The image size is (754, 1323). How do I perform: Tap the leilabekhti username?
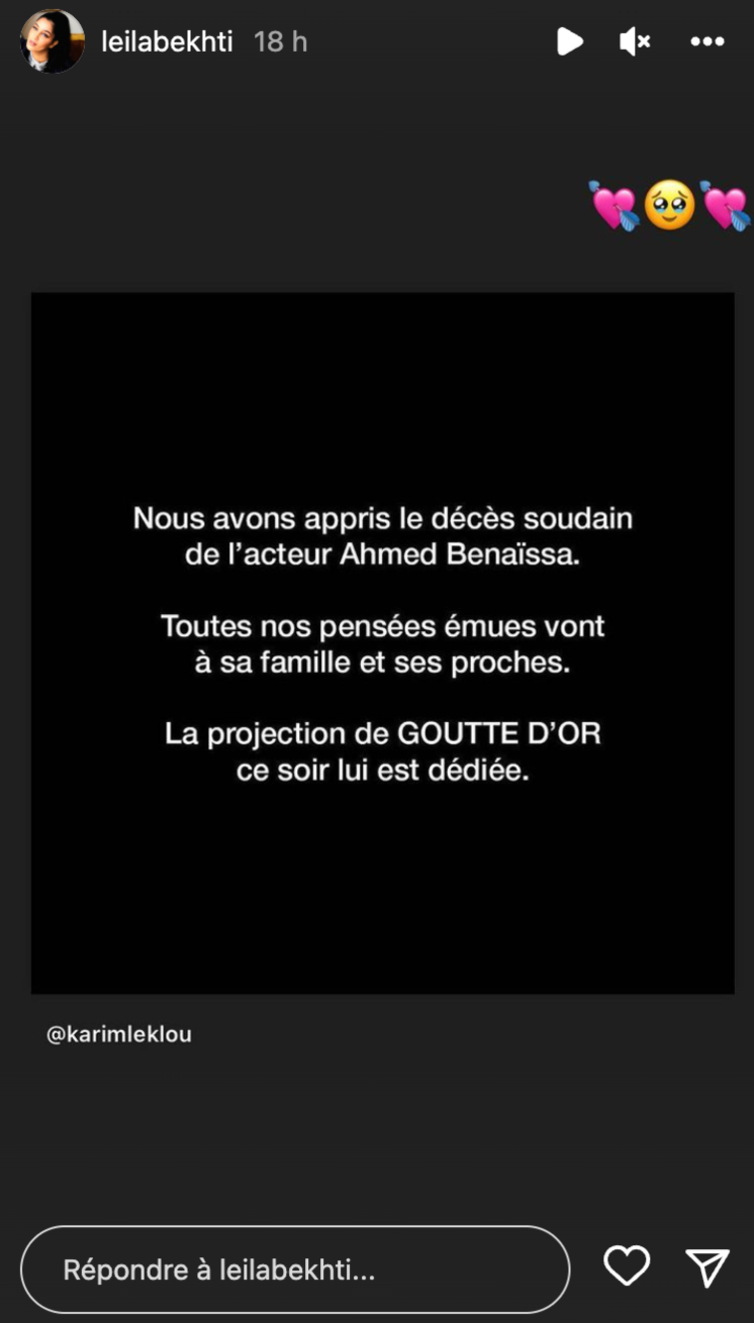(x=167, y=41)
